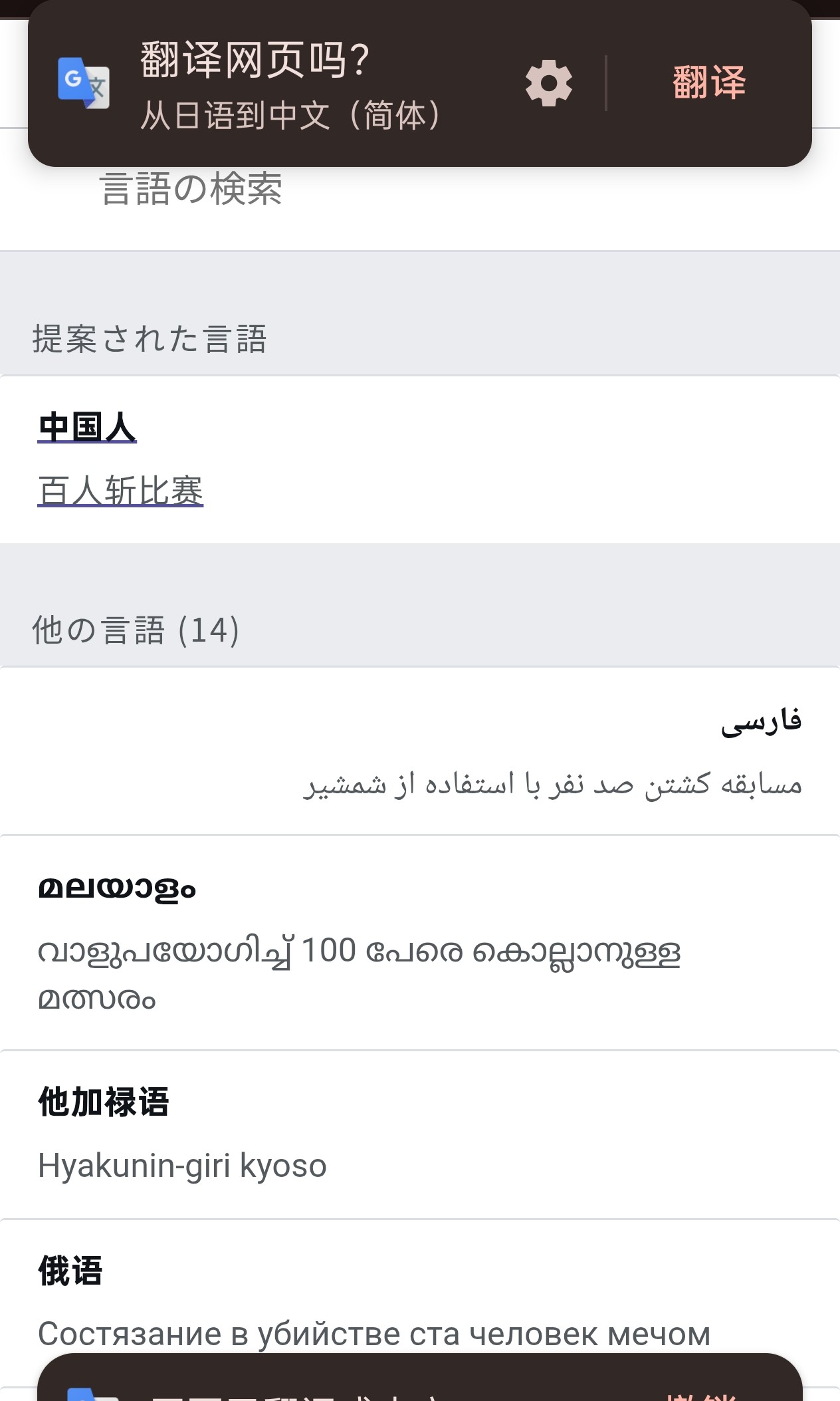Open translation settings gear icon
Viewport: 840px width, 1401px height.
pyautogui.click(x=548, y=83)
